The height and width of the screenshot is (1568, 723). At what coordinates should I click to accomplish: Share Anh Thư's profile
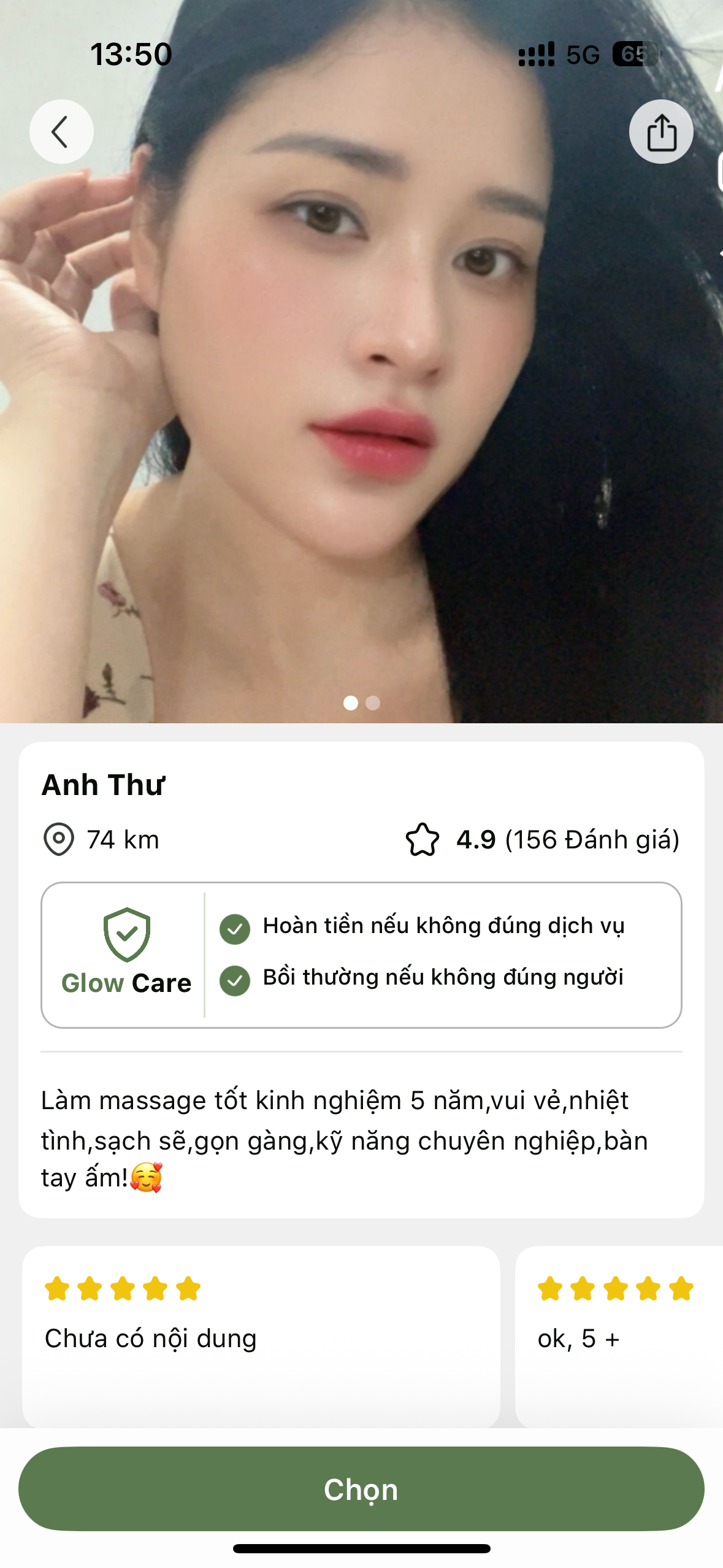point(661,132)
